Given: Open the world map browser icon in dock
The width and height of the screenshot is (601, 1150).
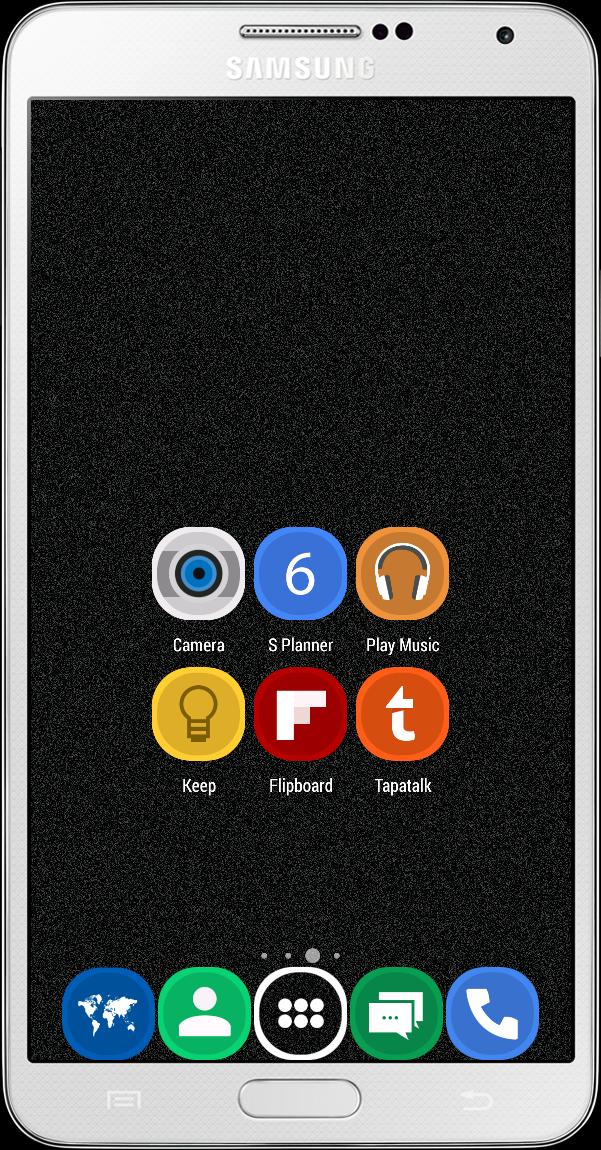Looking at the screenshot, I should click(x=108, y=1014).
